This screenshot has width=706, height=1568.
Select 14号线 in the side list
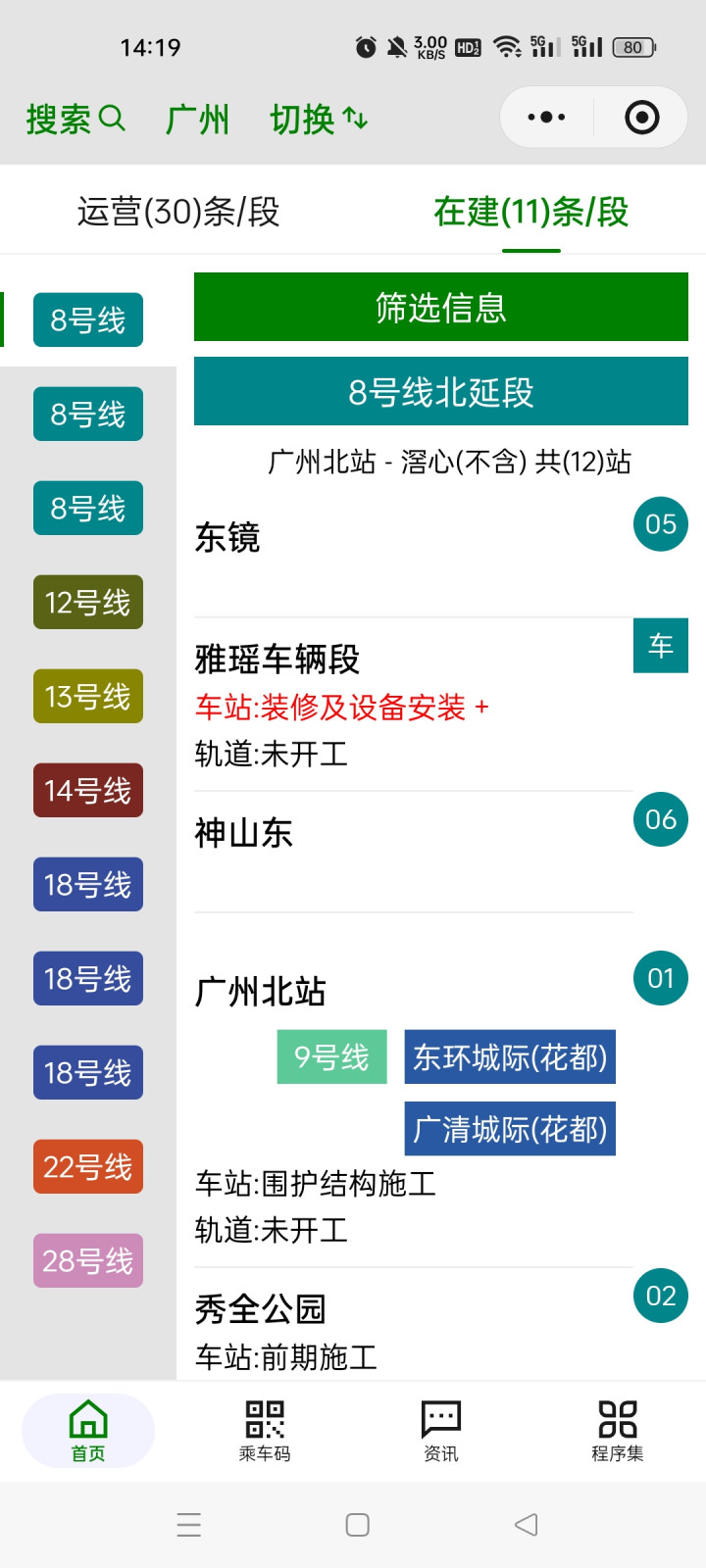point(88,790)
